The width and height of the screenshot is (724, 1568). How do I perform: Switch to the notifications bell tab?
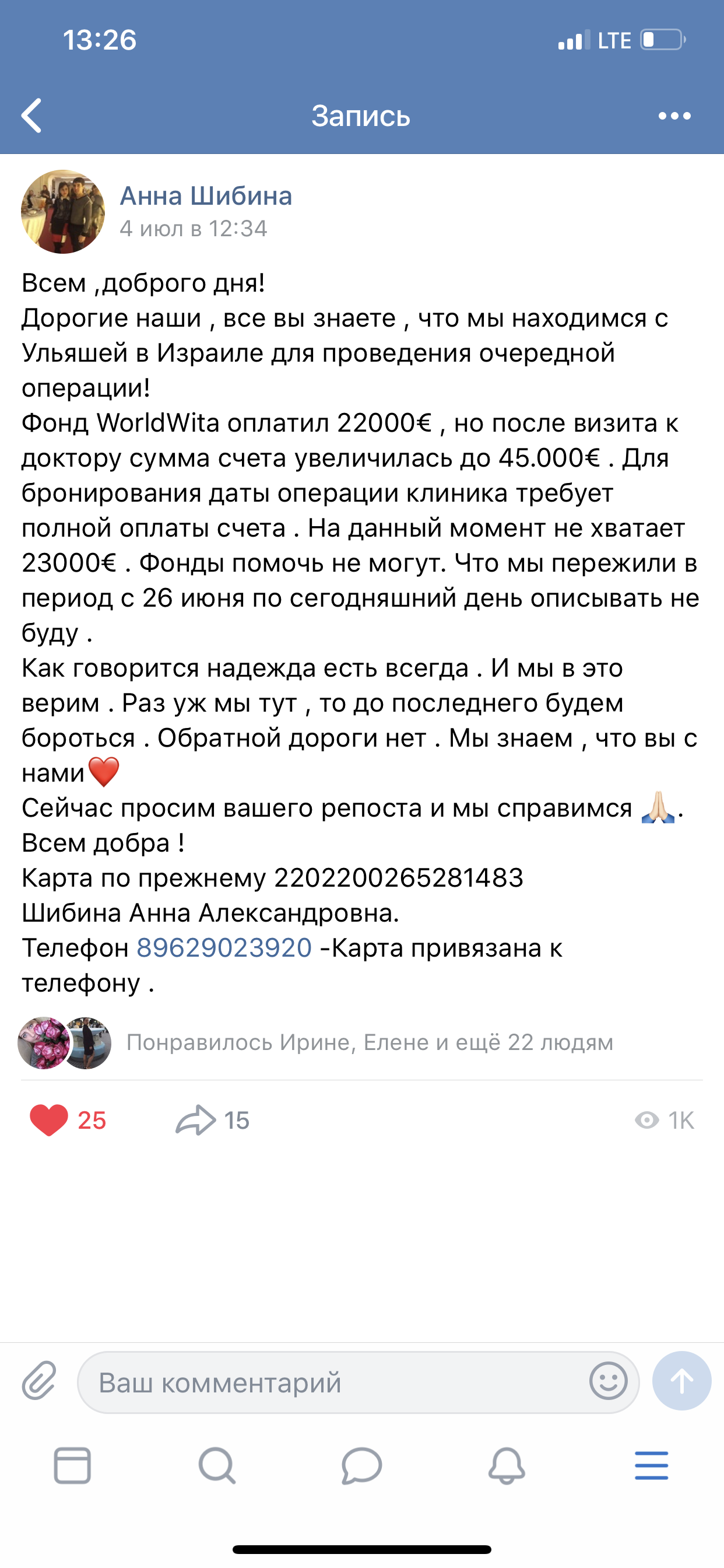[x=506, y=1465]
